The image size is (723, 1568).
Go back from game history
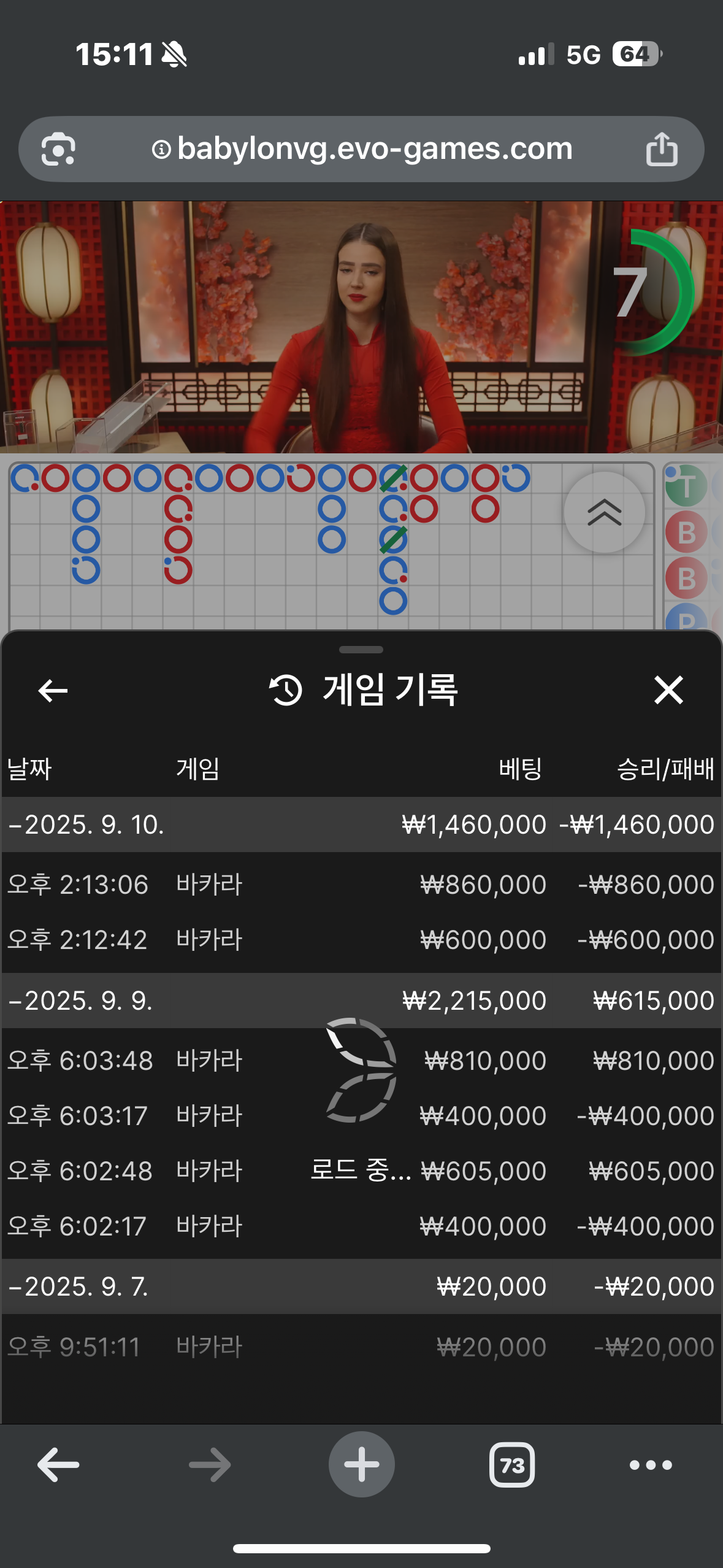click(x=53, y=691)
